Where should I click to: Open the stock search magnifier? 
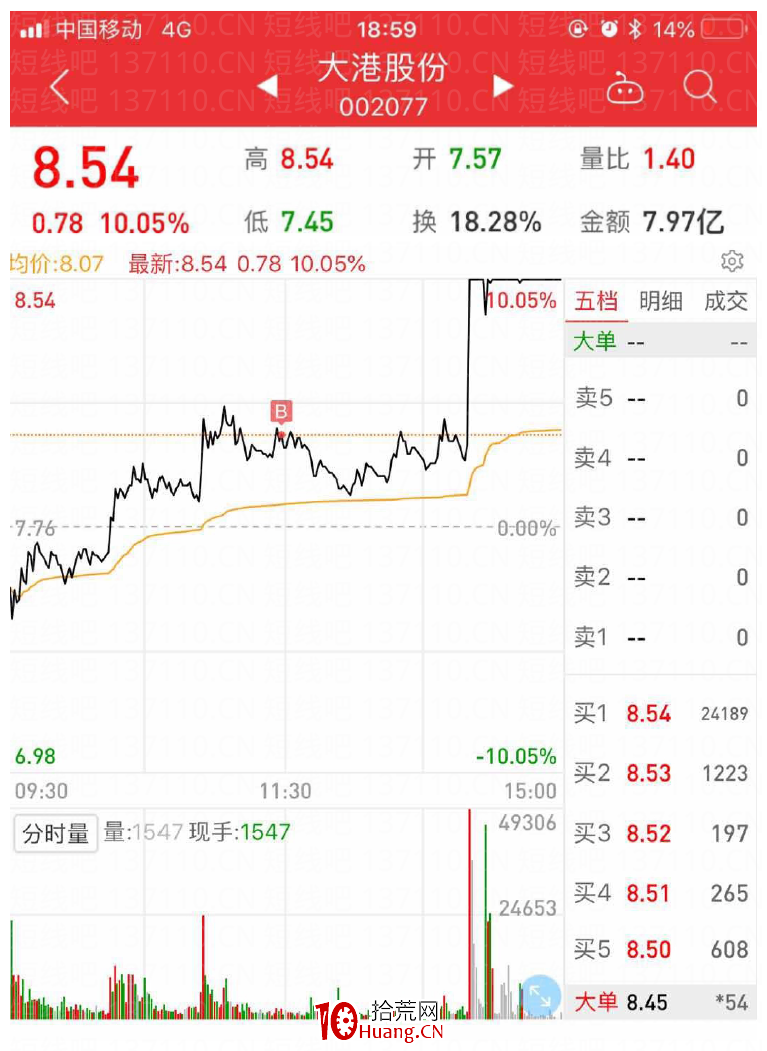coord(700,88)
